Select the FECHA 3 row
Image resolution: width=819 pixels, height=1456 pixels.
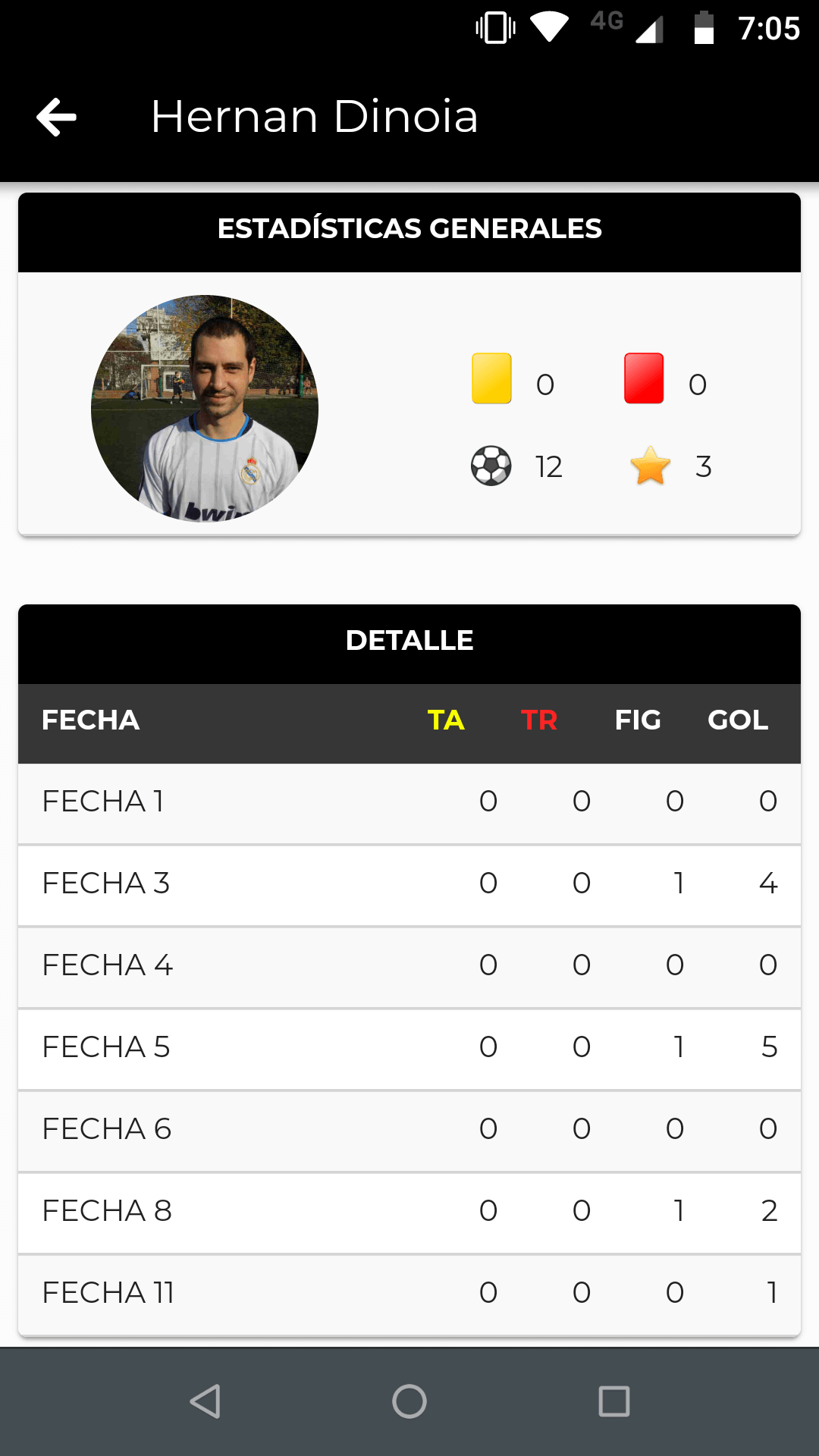(x=409, y=884)
